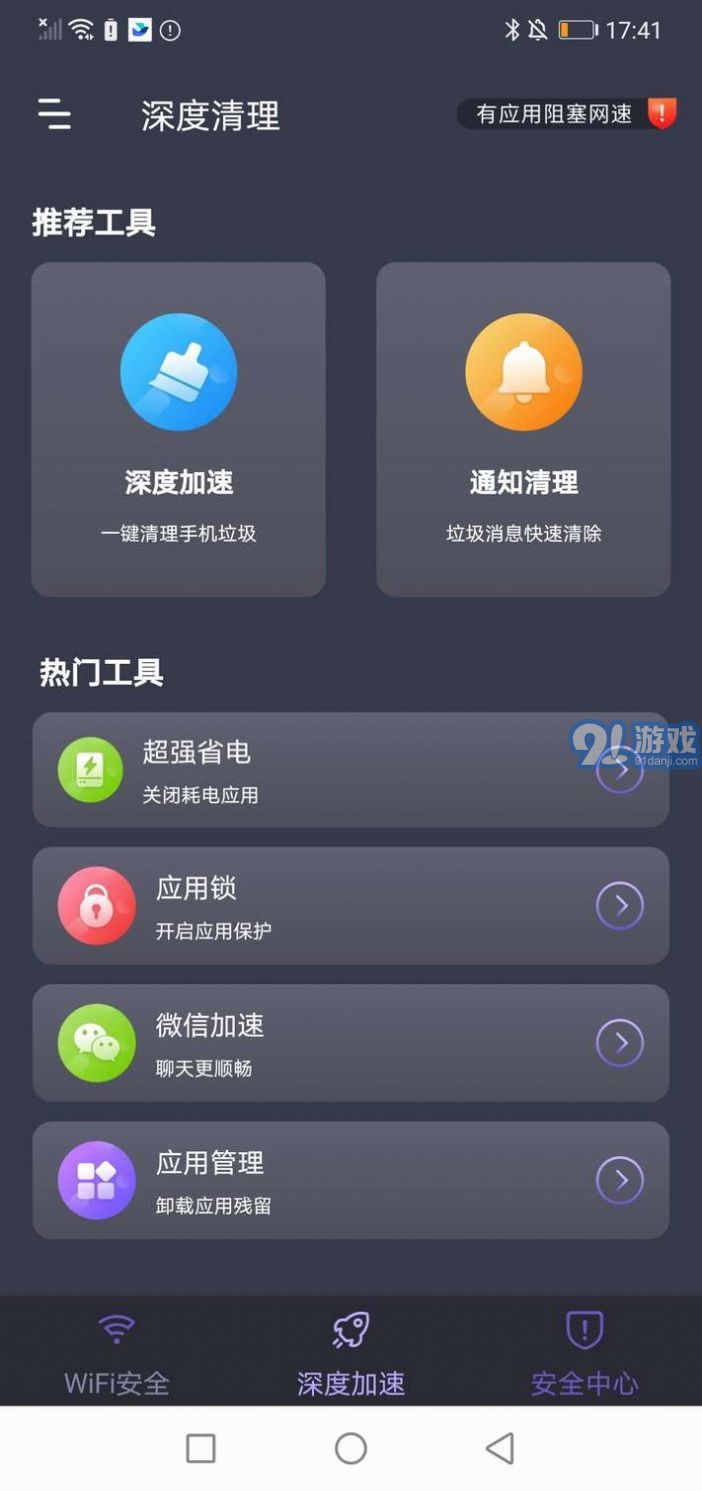This screenshot has height=1491, width=702.
Task: Tap the 有应用阻塞网速 warning banner
Action: pos(568,114)
